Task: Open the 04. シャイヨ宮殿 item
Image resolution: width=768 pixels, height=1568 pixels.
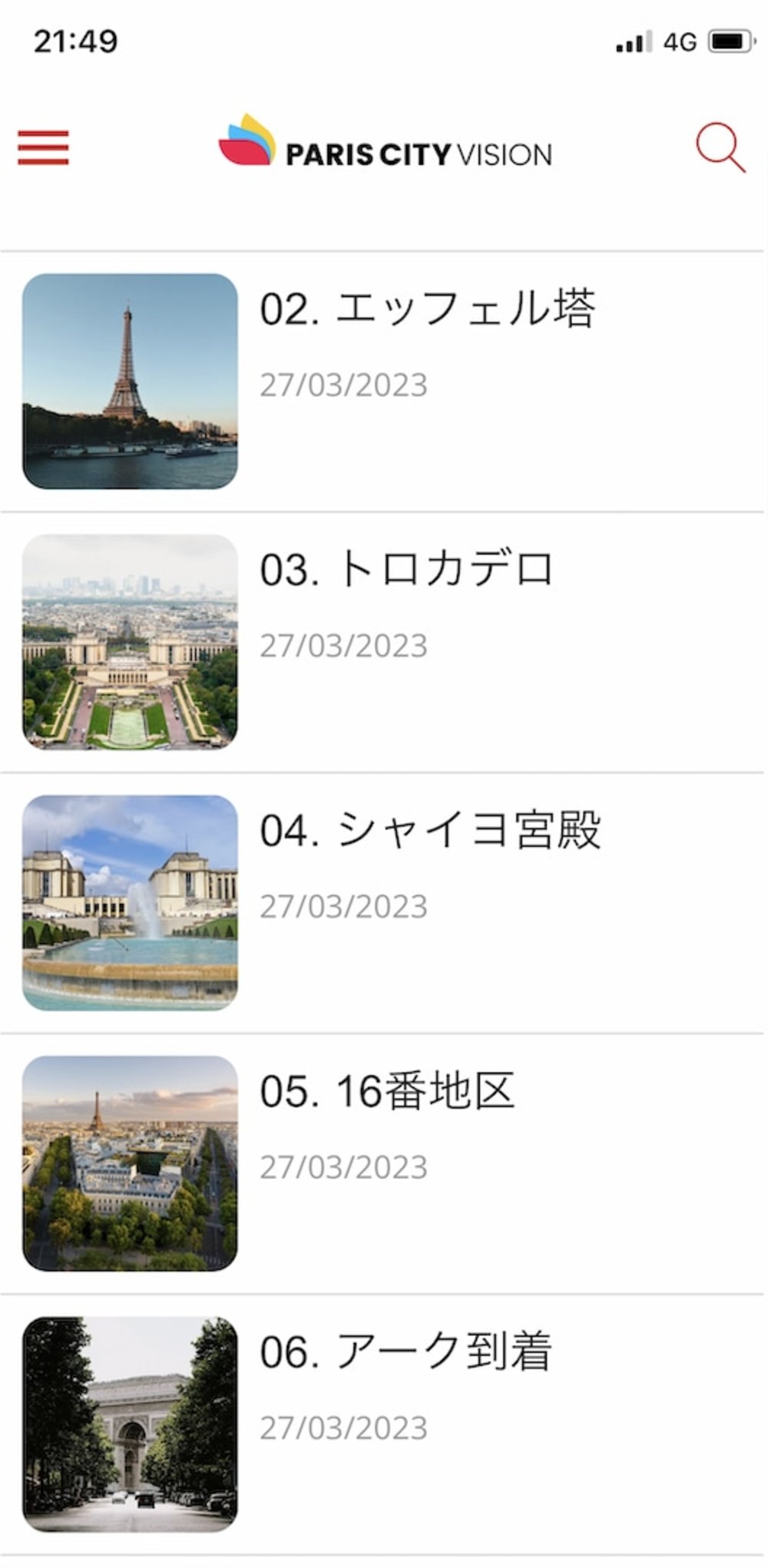Action: point(430,831)
